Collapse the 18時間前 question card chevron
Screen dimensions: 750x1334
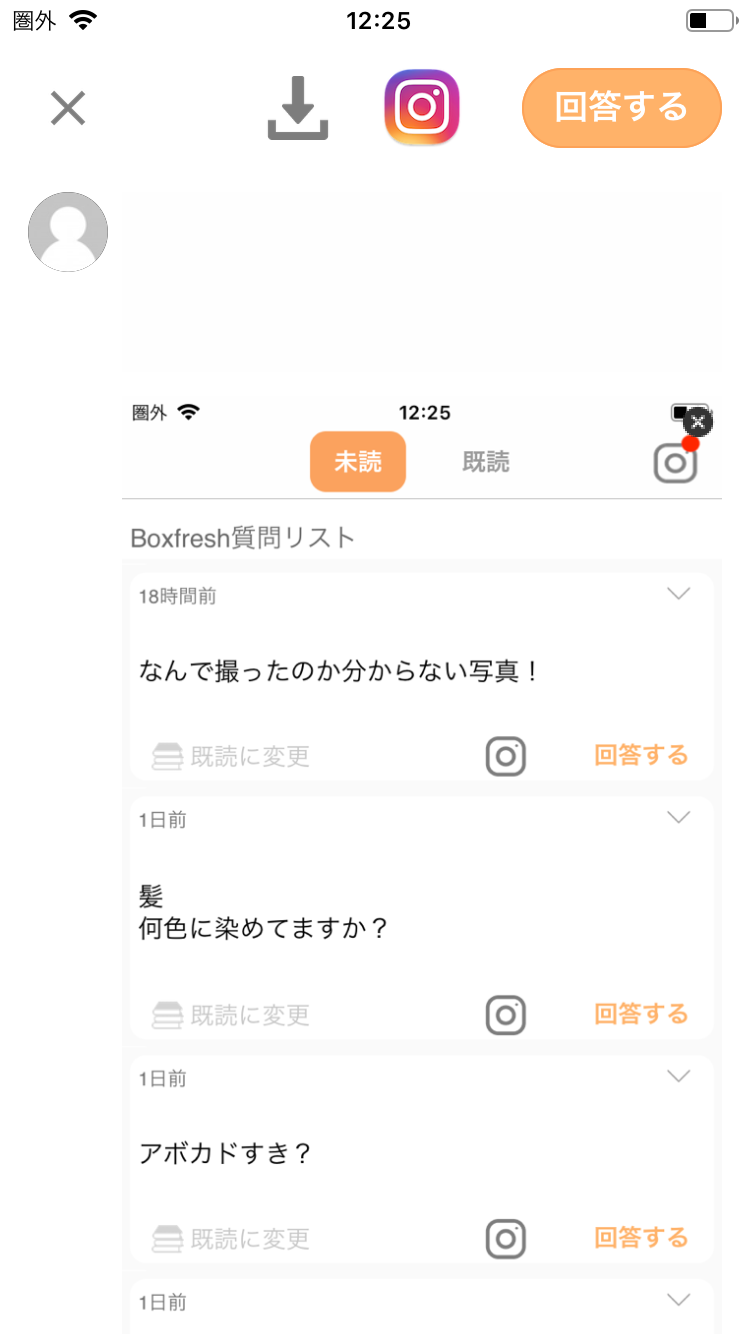pos(679,593)
